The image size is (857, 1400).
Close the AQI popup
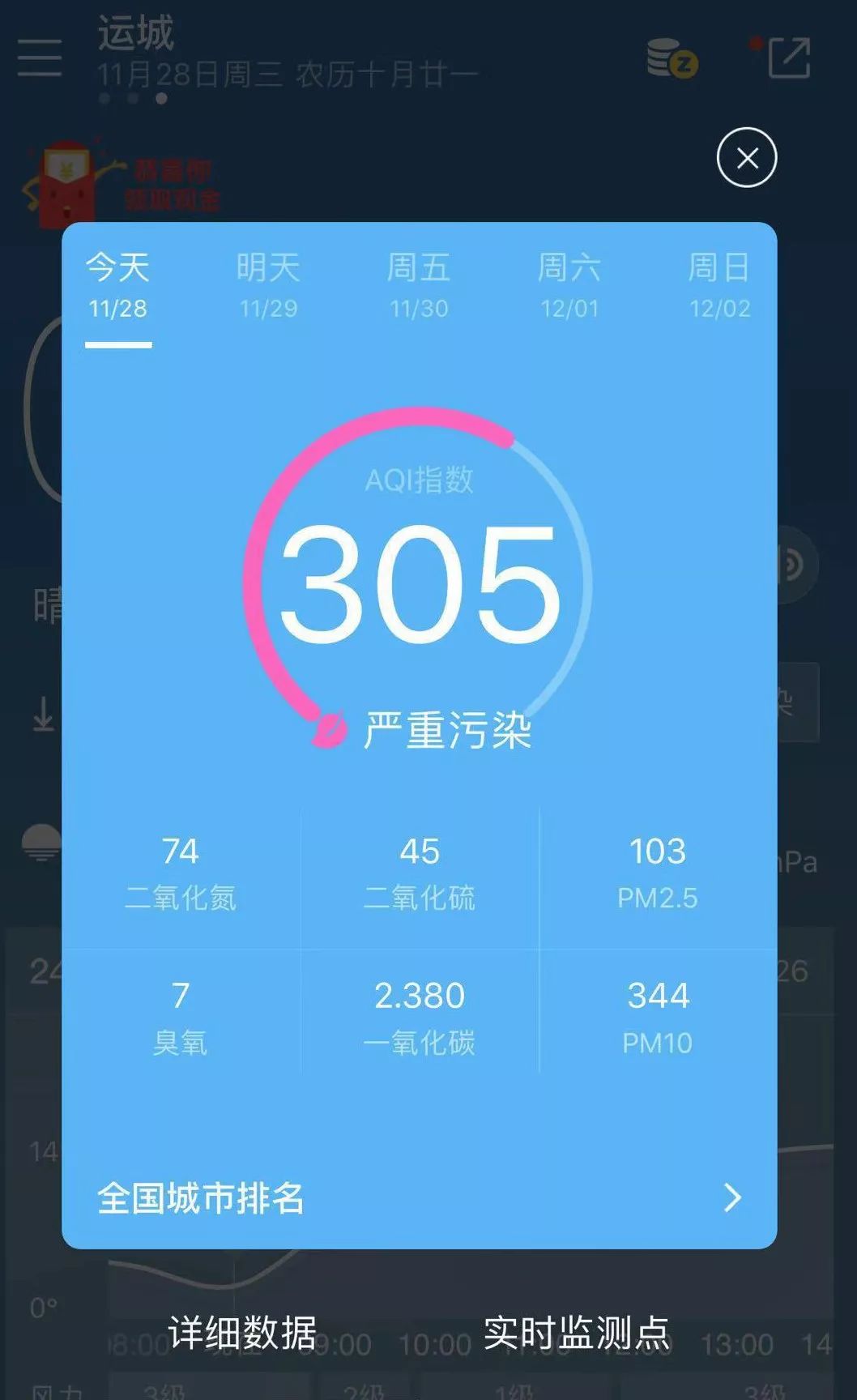746,158
